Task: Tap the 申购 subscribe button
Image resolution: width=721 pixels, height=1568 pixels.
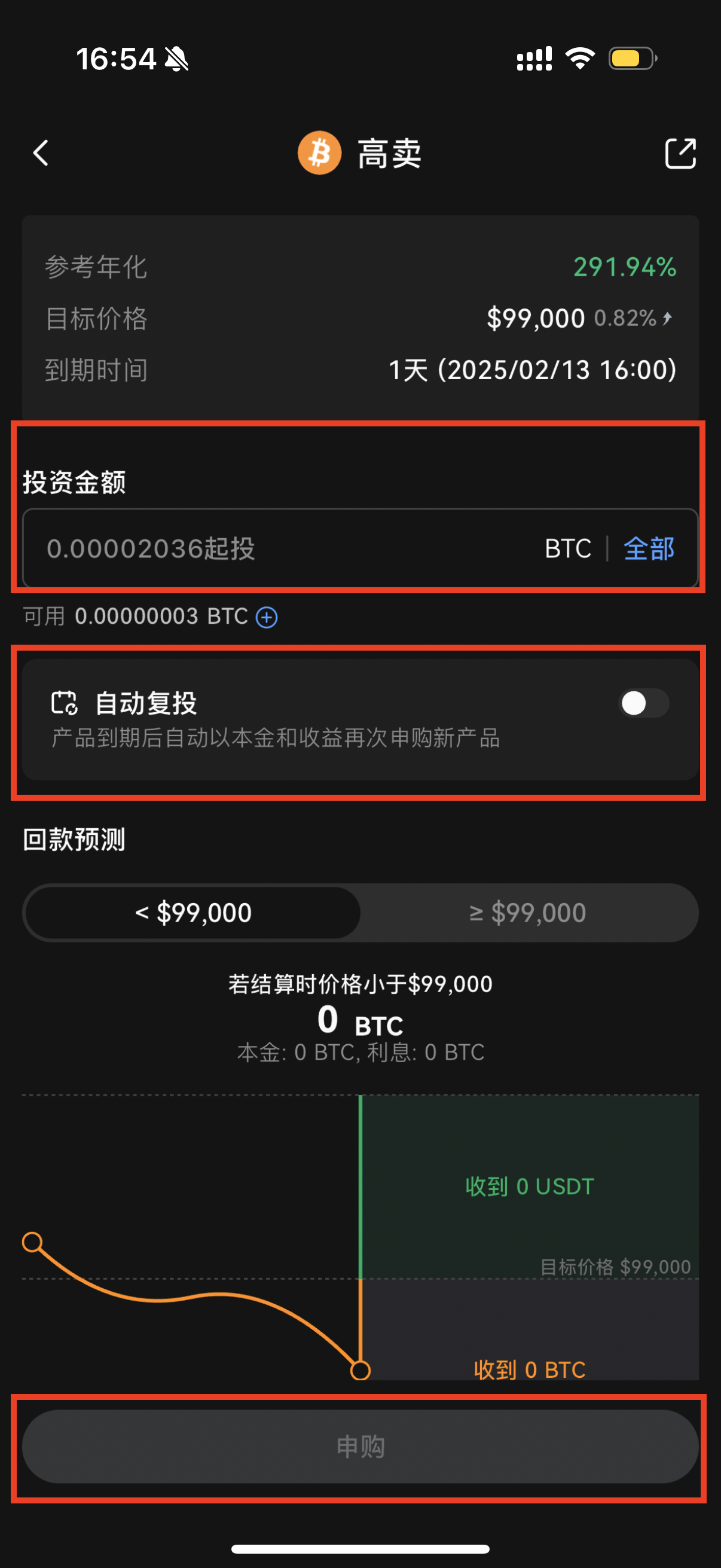Action: click(x=360, y=1446)
